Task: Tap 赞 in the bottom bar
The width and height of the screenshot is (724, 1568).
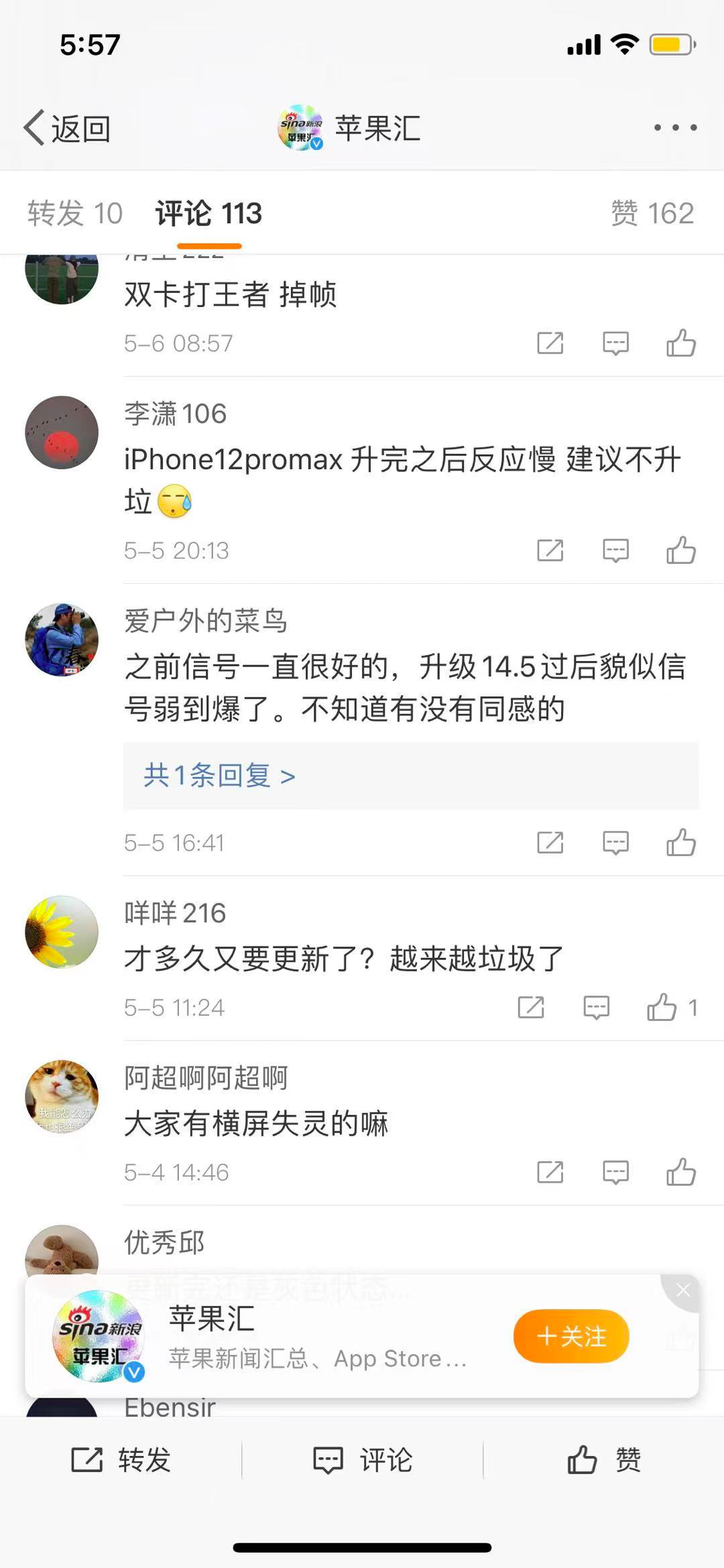Action: pos(603,1459)
